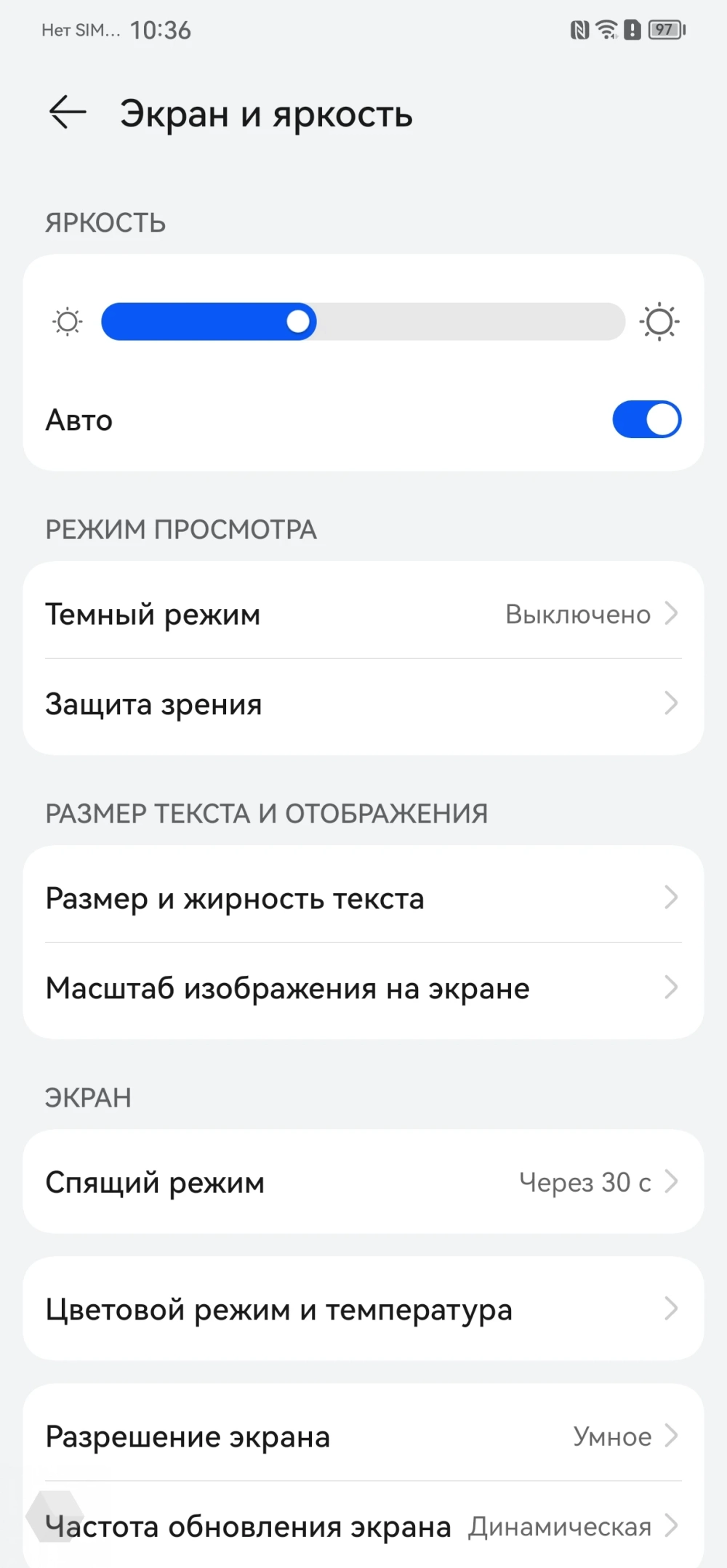Viewport: 727px width, 1568px height.
Task: Open Размер и жирность текста
Action: 362,898
